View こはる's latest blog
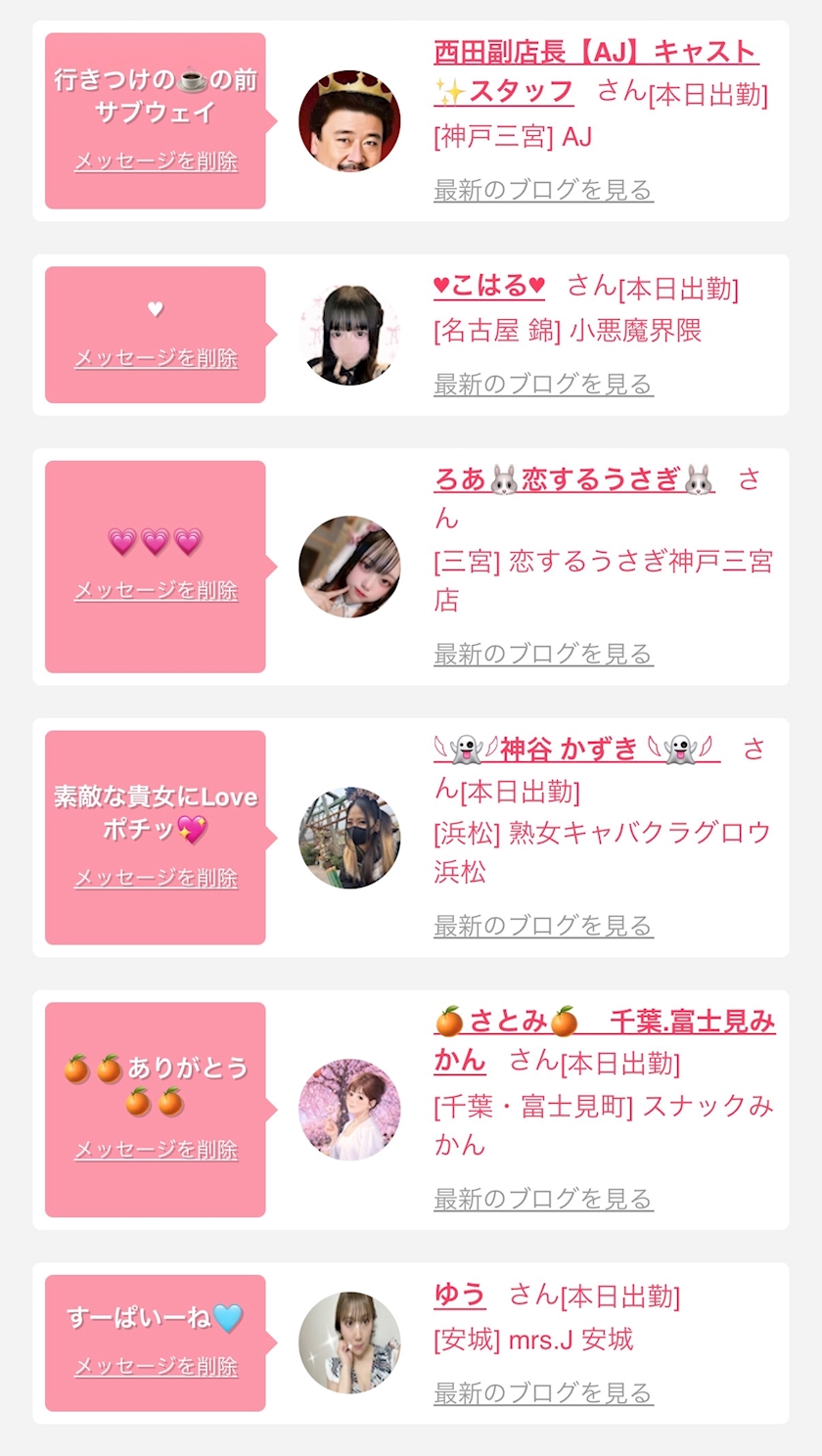This screenshot has width=822, height=1456. coord(543,385)
